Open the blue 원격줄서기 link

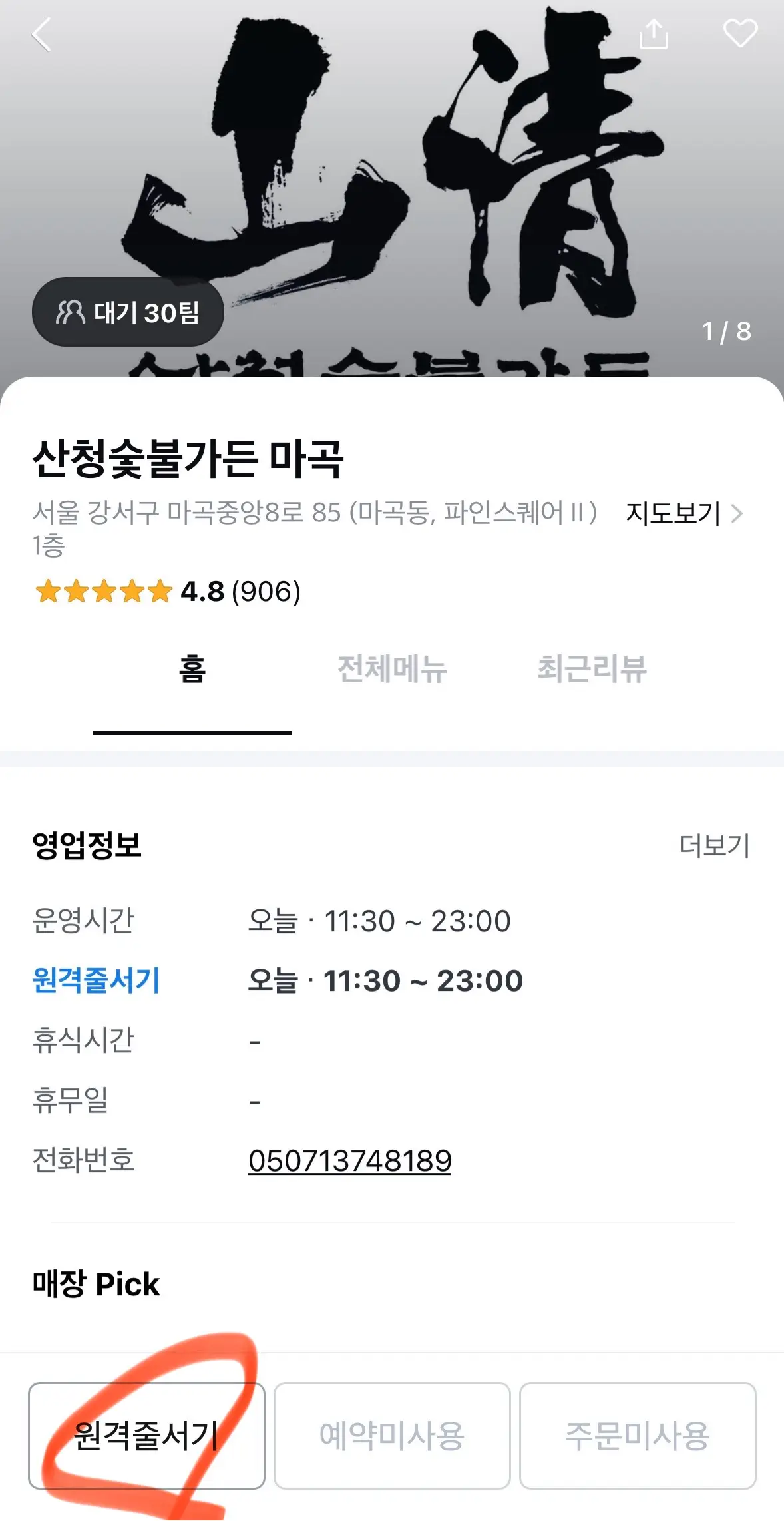(96, 982)
